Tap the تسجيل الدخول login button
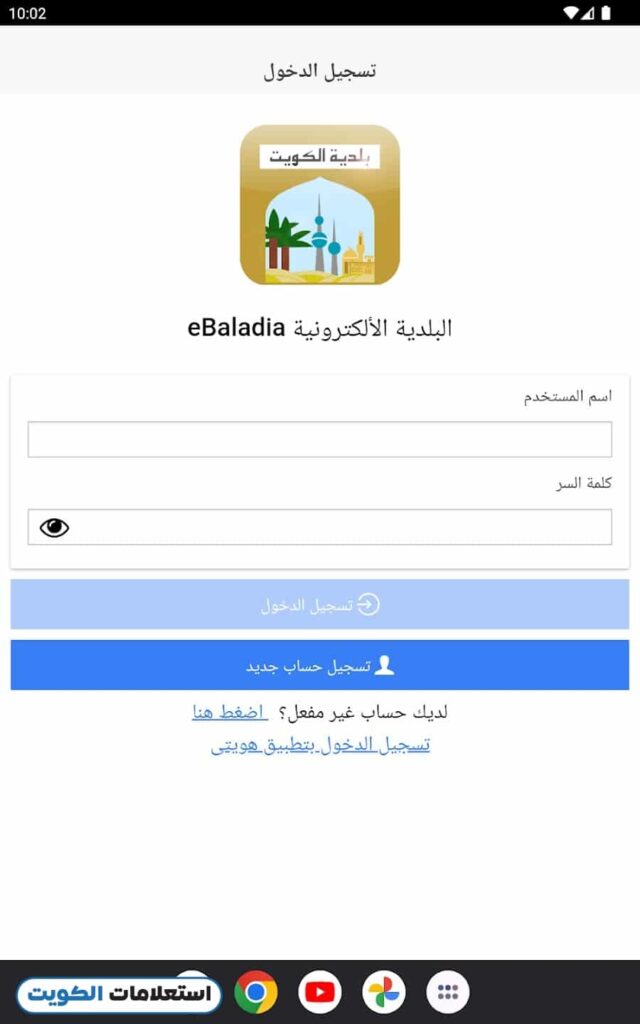Image resolution: width=640 pixels, height=1024 pixels. [x=319, y=604]
